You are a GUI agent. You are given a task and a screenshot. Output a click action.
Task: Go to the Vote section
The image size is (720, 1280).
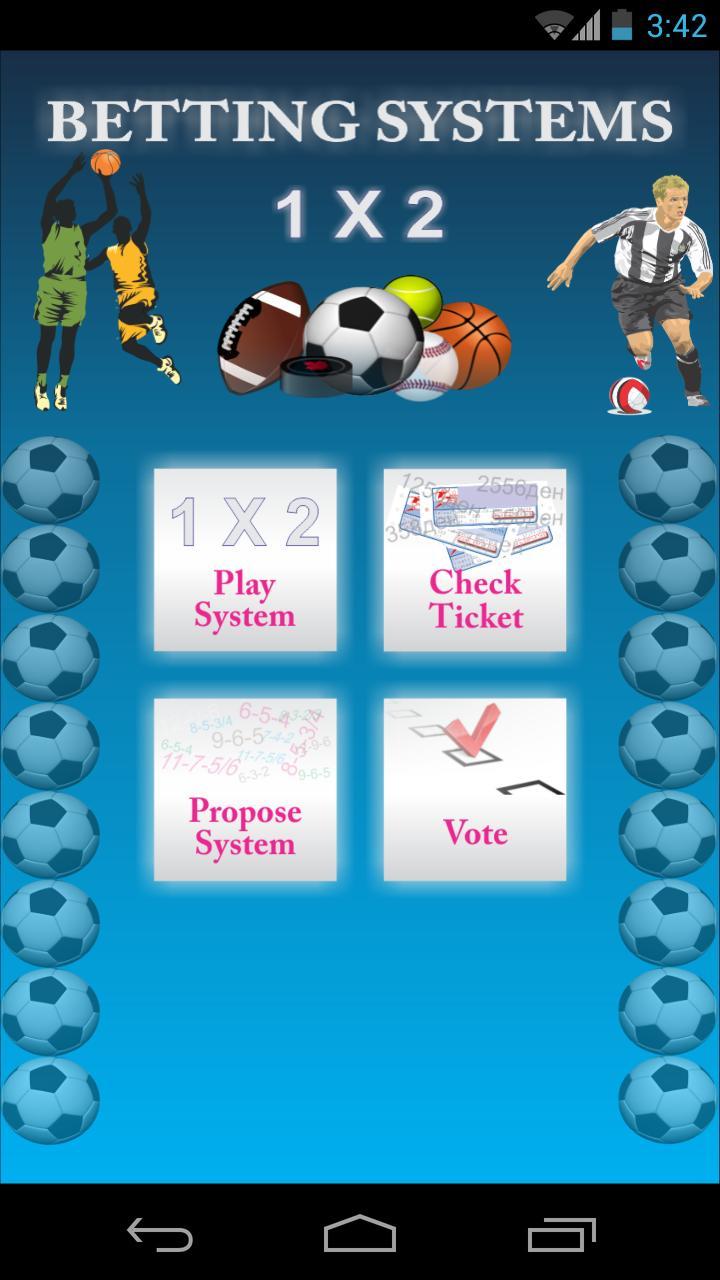click(475, 789)
